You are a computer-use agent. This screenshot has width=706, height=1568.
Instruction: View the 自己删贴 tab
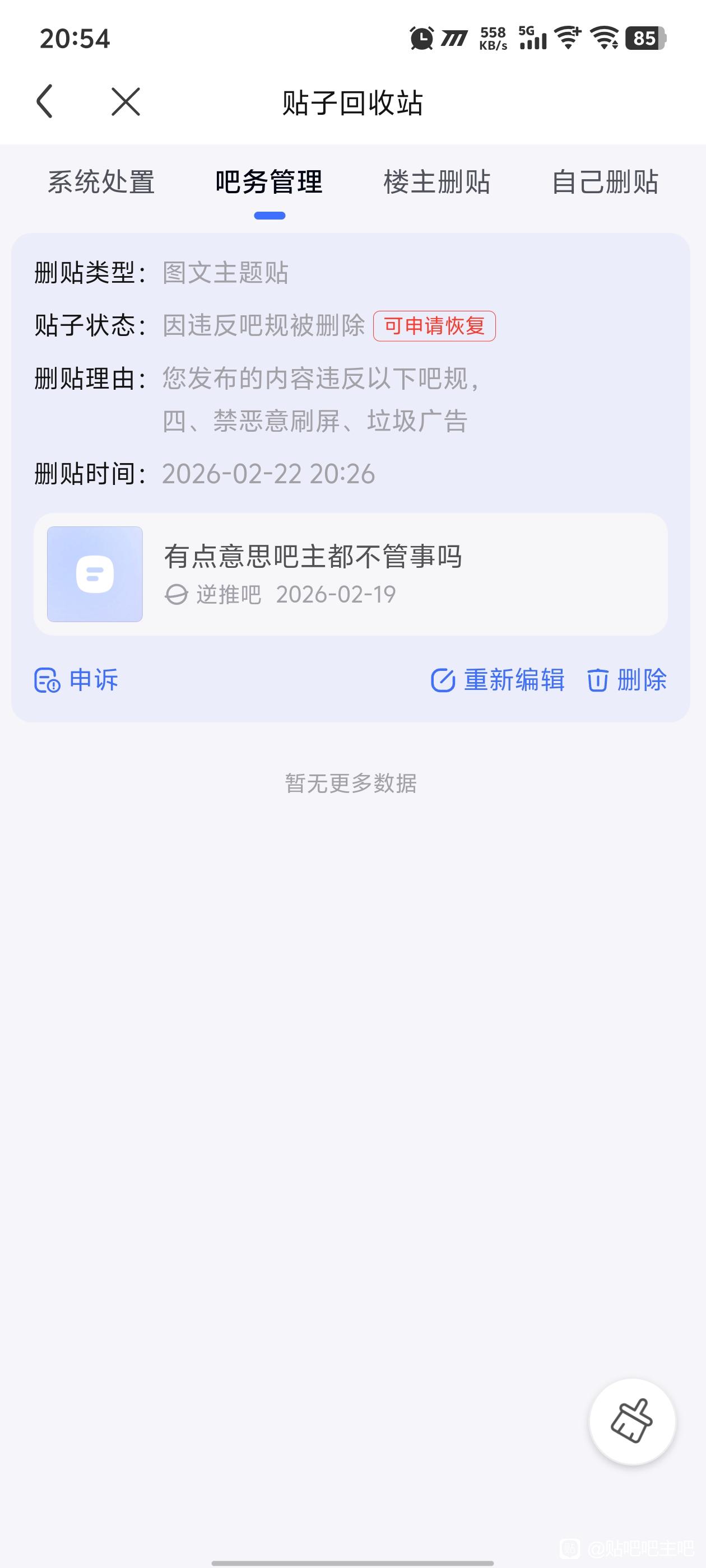pyautogui.click(x=605, y=182)
